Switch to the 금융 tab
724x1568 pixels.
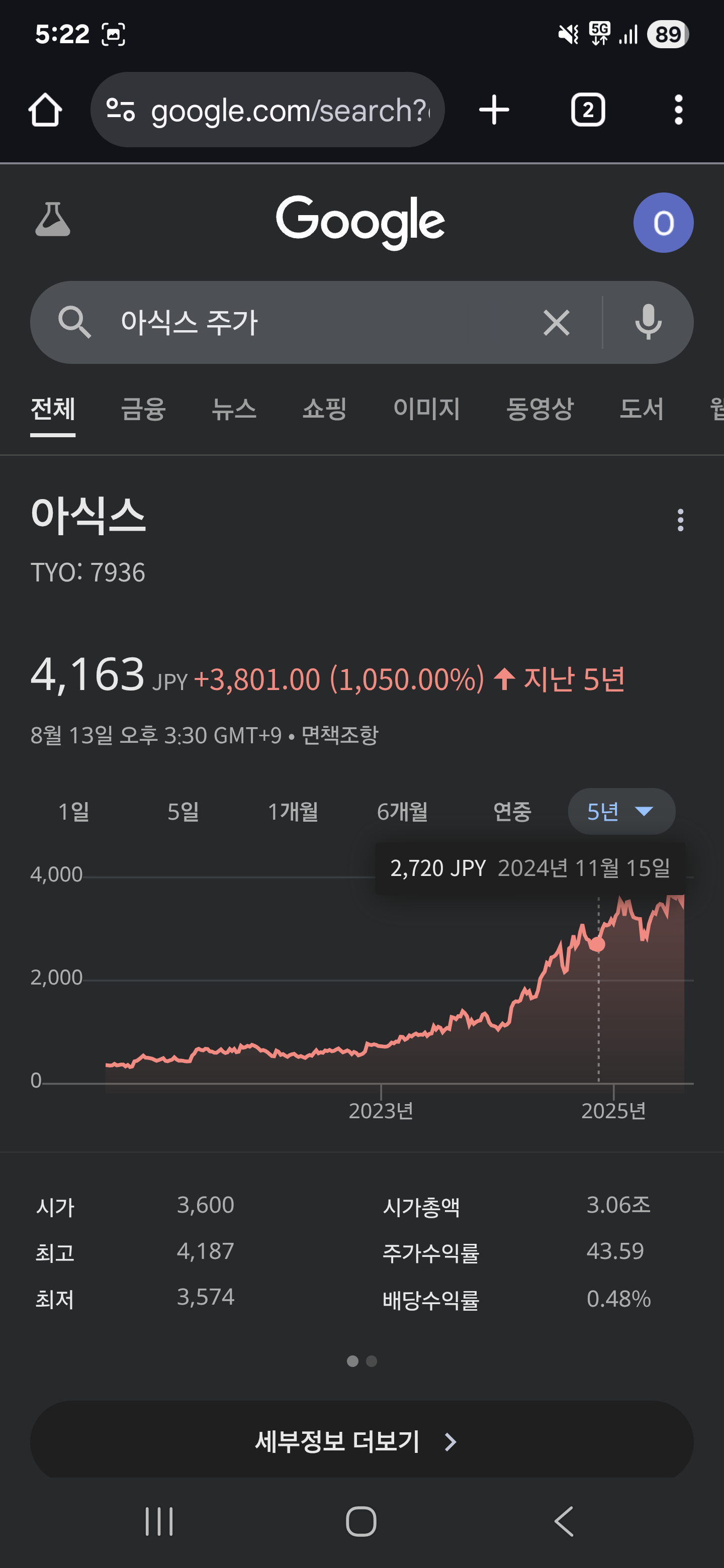tap(143, 409)
